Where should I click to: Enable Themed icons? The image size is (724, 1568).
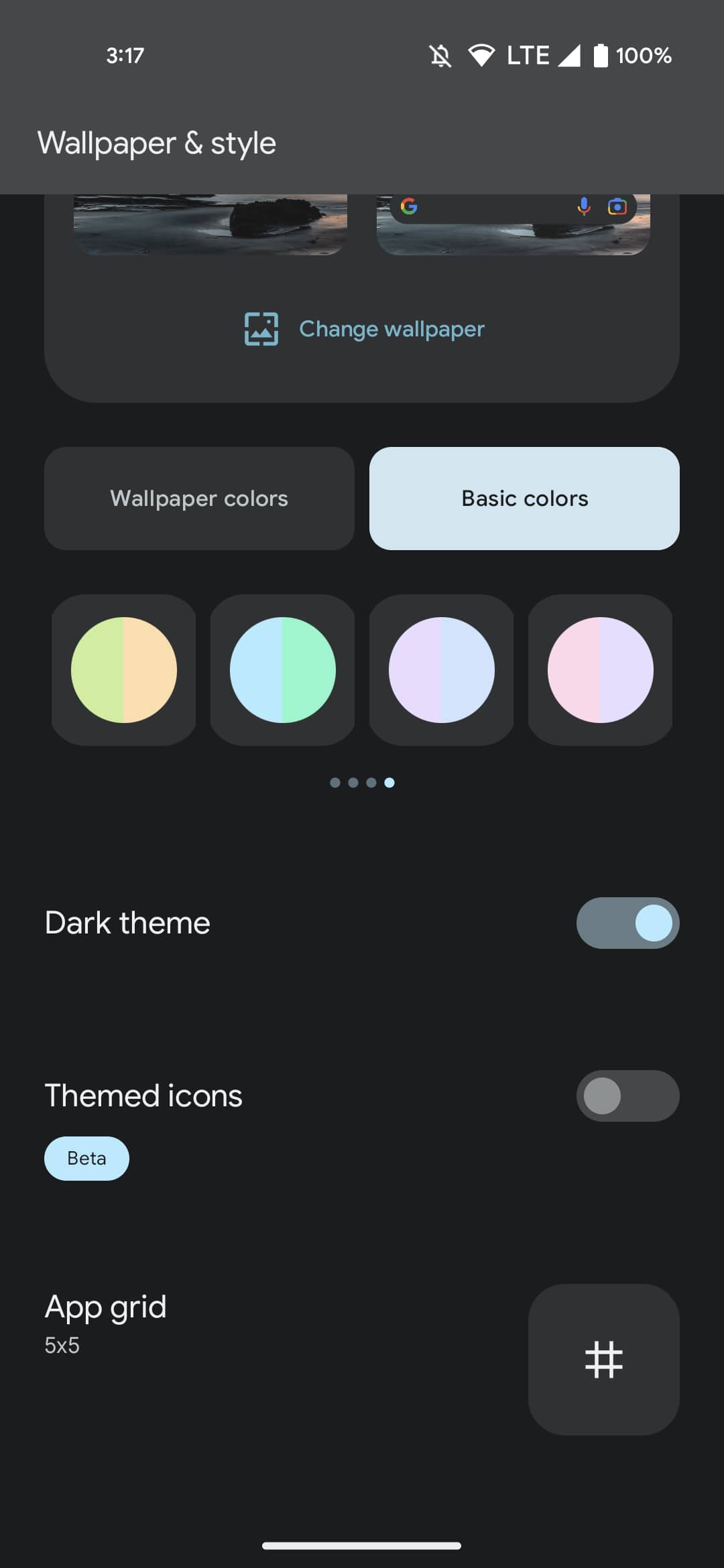[x=627, y=1096]
